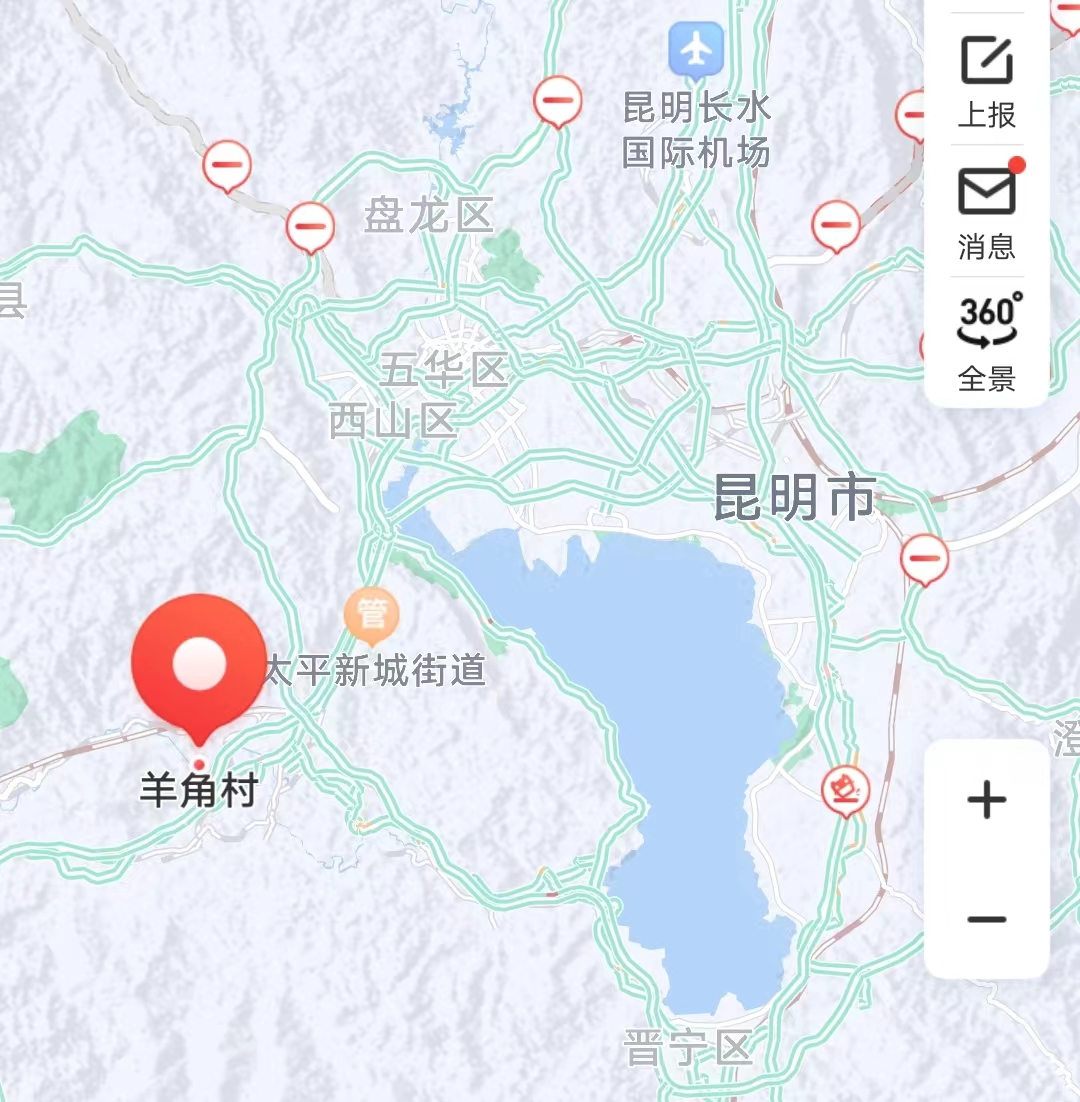Open the 消息 messages inbox
The width and height of the screenshot is (1080, 1102).
tap(987, 210)
